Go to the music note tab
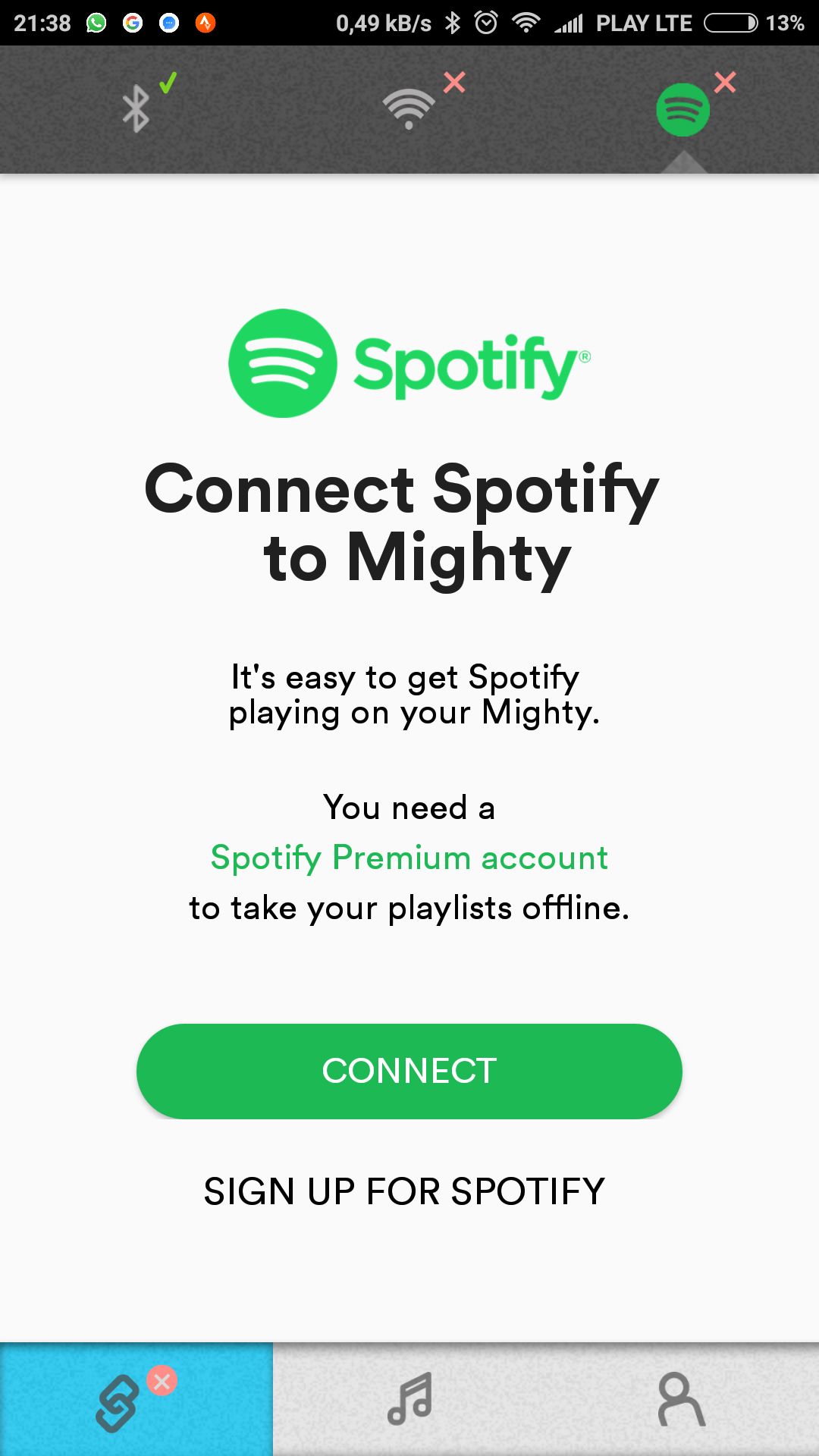 click(409, 1399)
